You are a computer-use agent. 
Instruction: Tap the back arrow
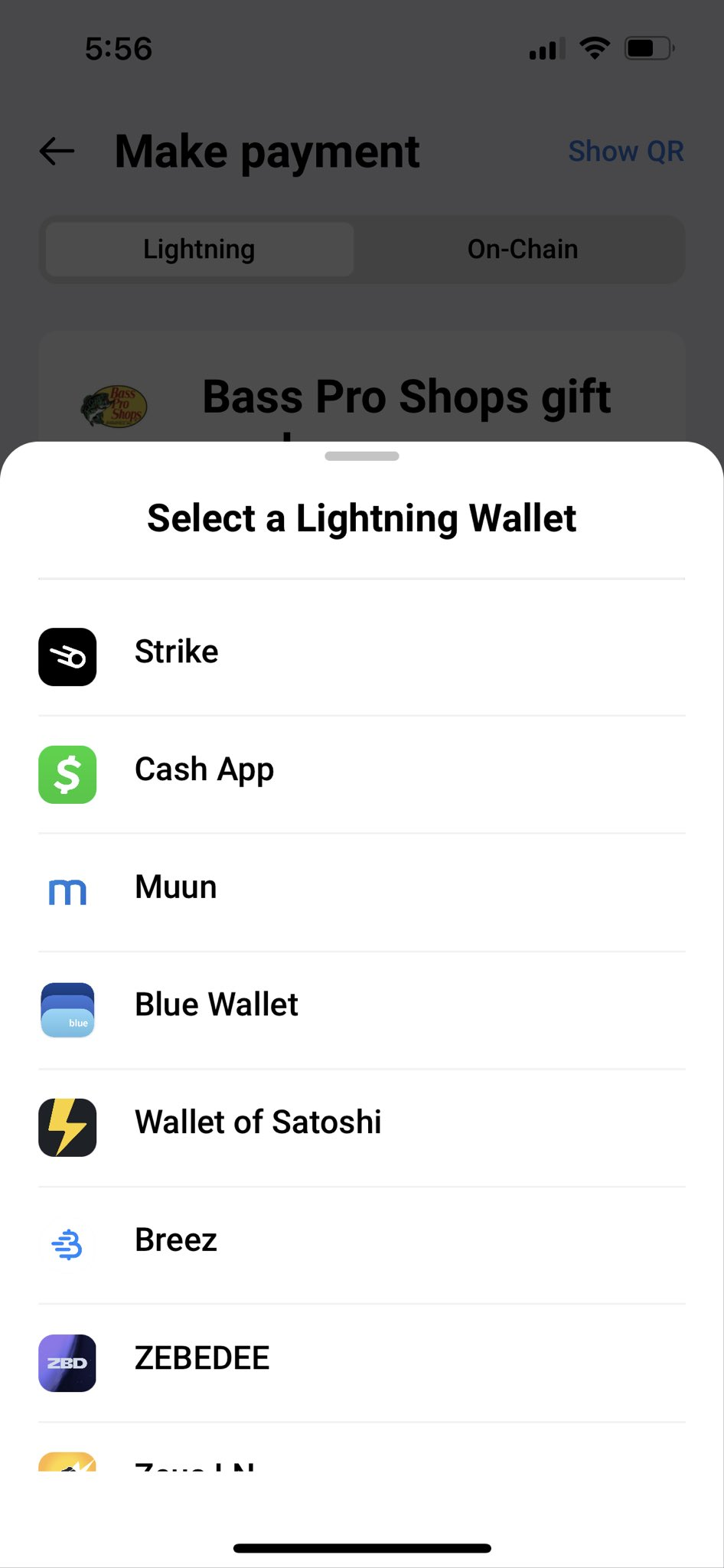point(56,151)
